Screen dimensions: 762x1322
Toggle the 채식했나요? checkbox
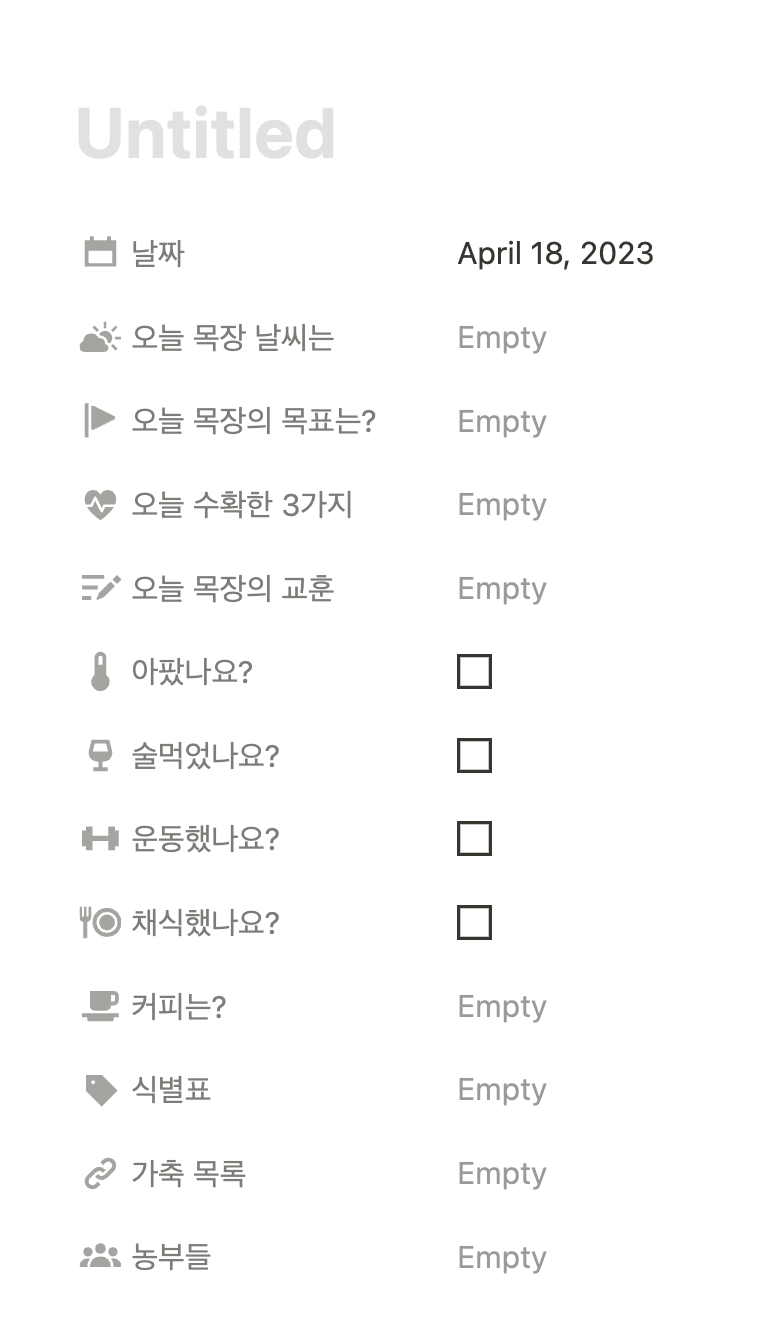[x=474, y=922]
